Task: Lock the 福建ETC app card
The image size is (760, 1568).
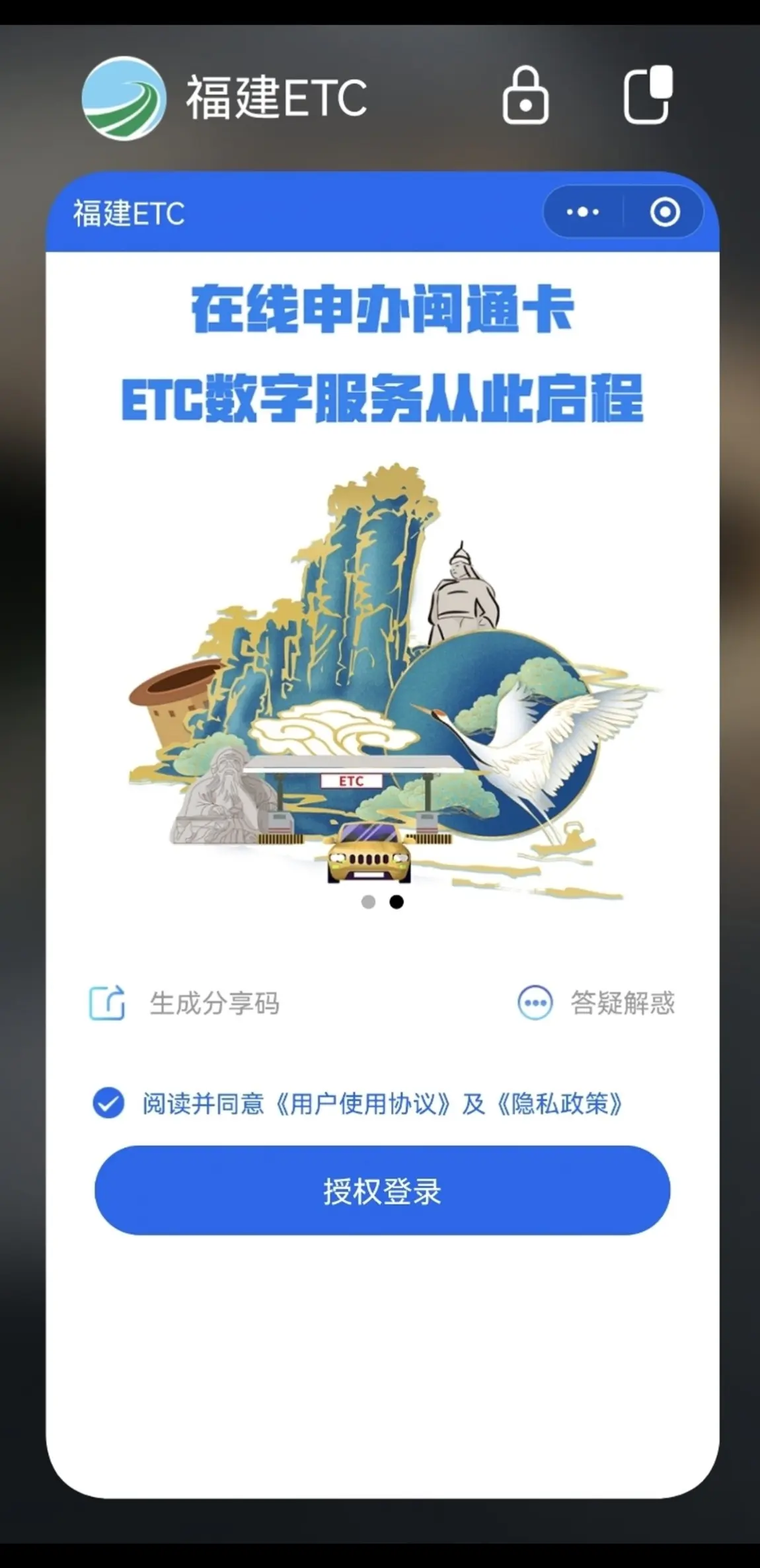Action: point(525,95)
